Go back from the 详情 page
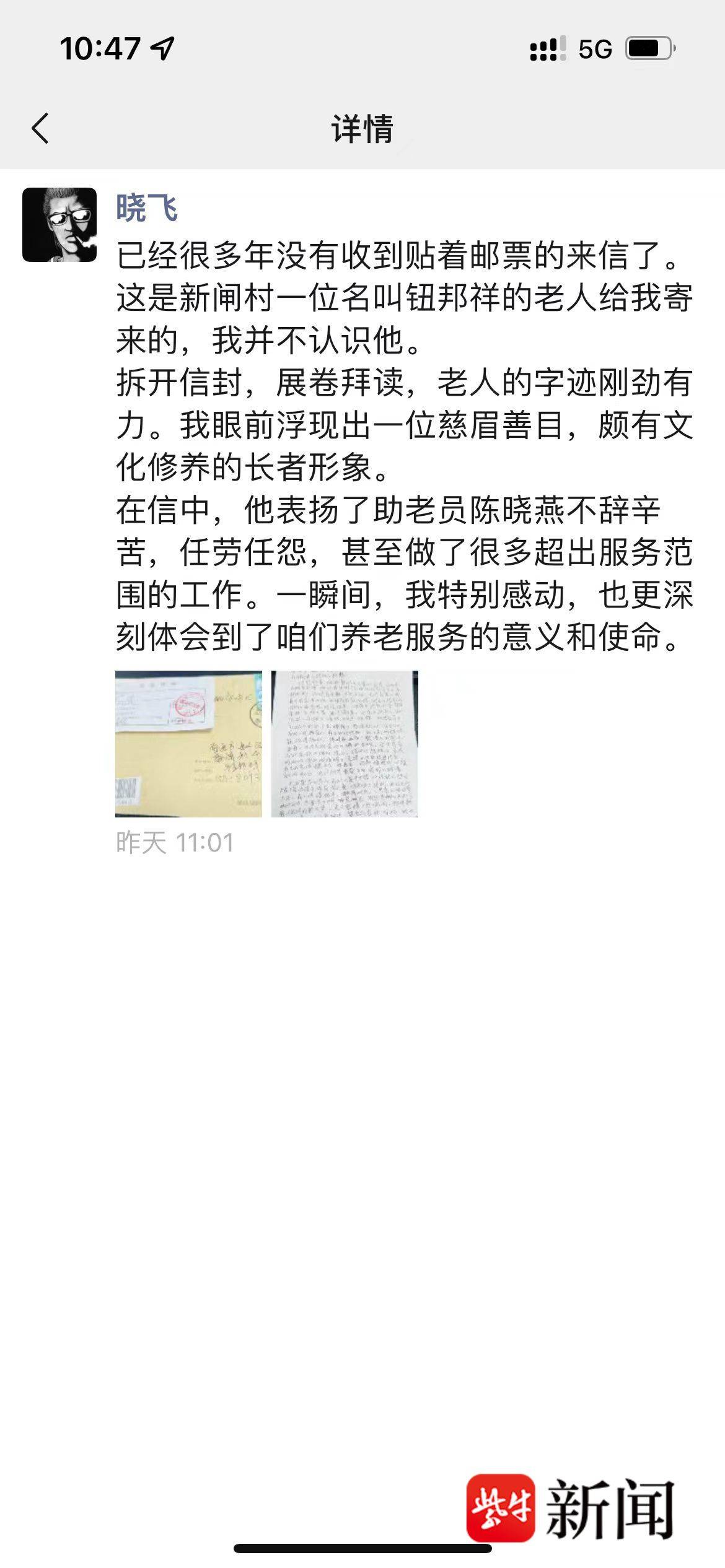725x1568 pixels. click(x=41, y=129)
